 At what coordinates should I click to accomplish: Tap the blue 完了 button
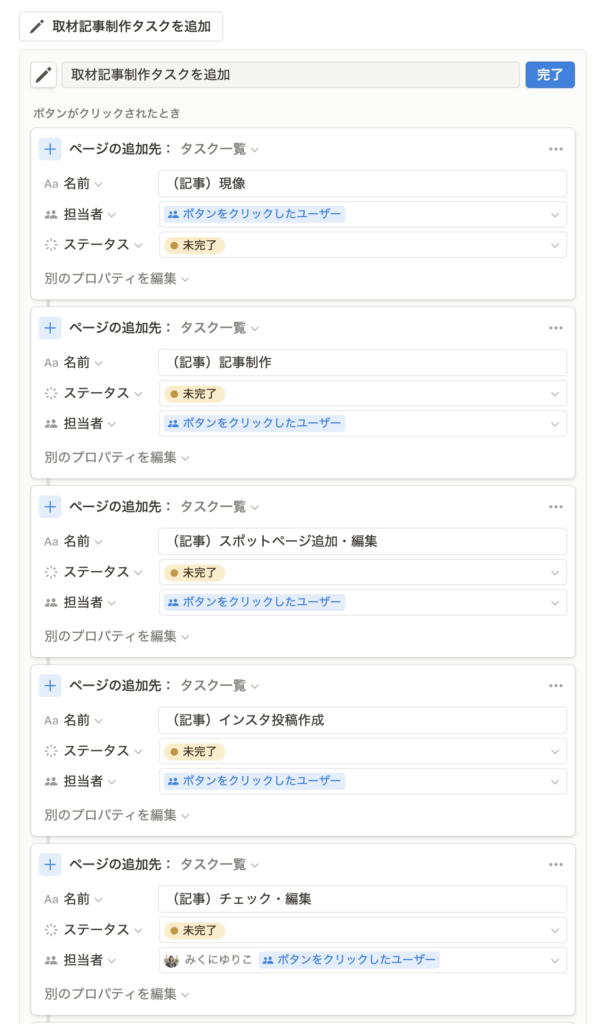point(550,74)
